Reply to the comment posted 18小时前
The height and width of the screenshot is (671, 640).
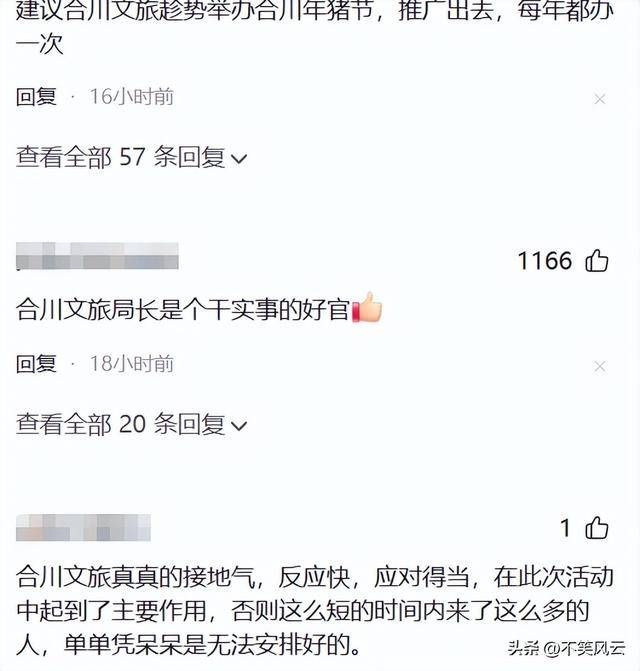pos(36,364)
